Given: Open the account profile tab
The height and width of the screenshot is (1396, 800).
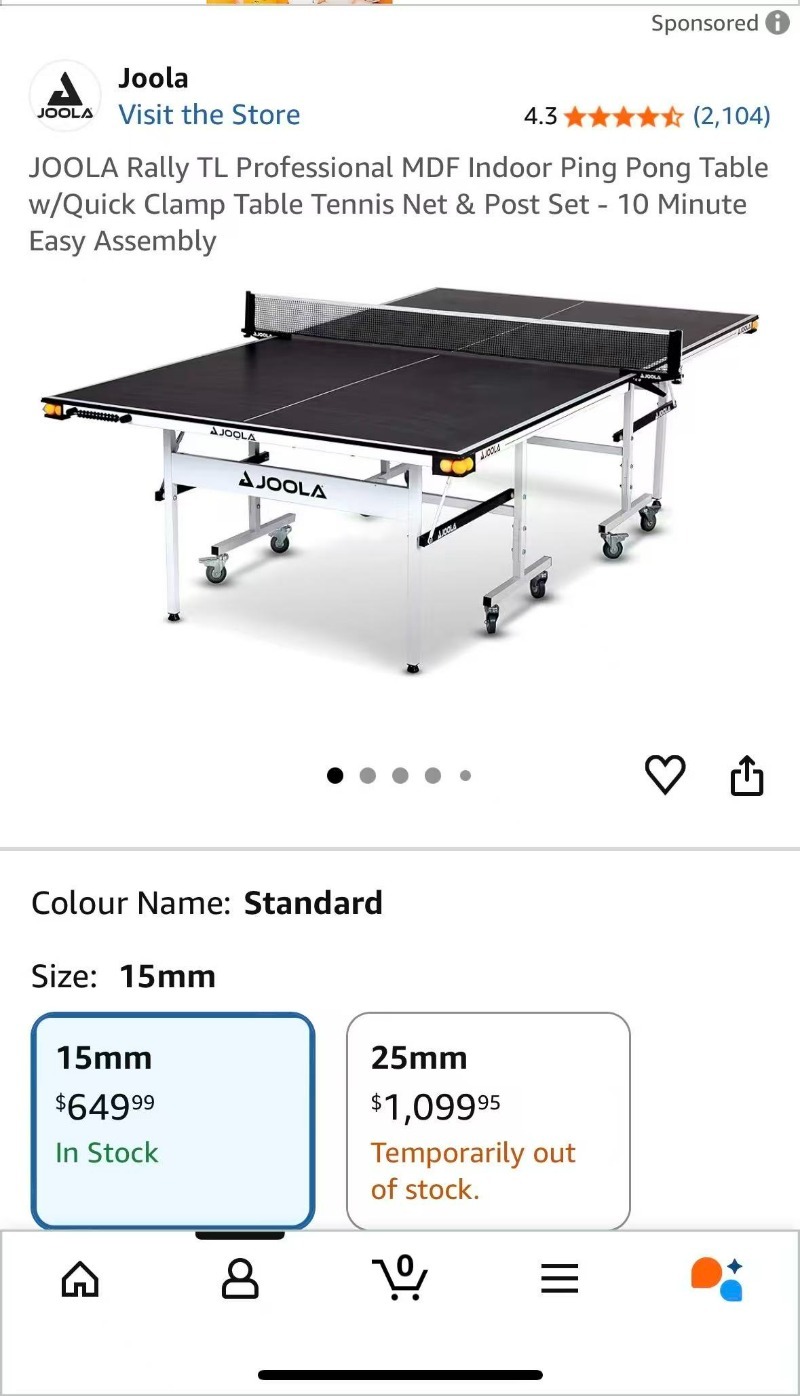Looking at the screenshot, I should pyautogui.click(x=240, y=1278).
